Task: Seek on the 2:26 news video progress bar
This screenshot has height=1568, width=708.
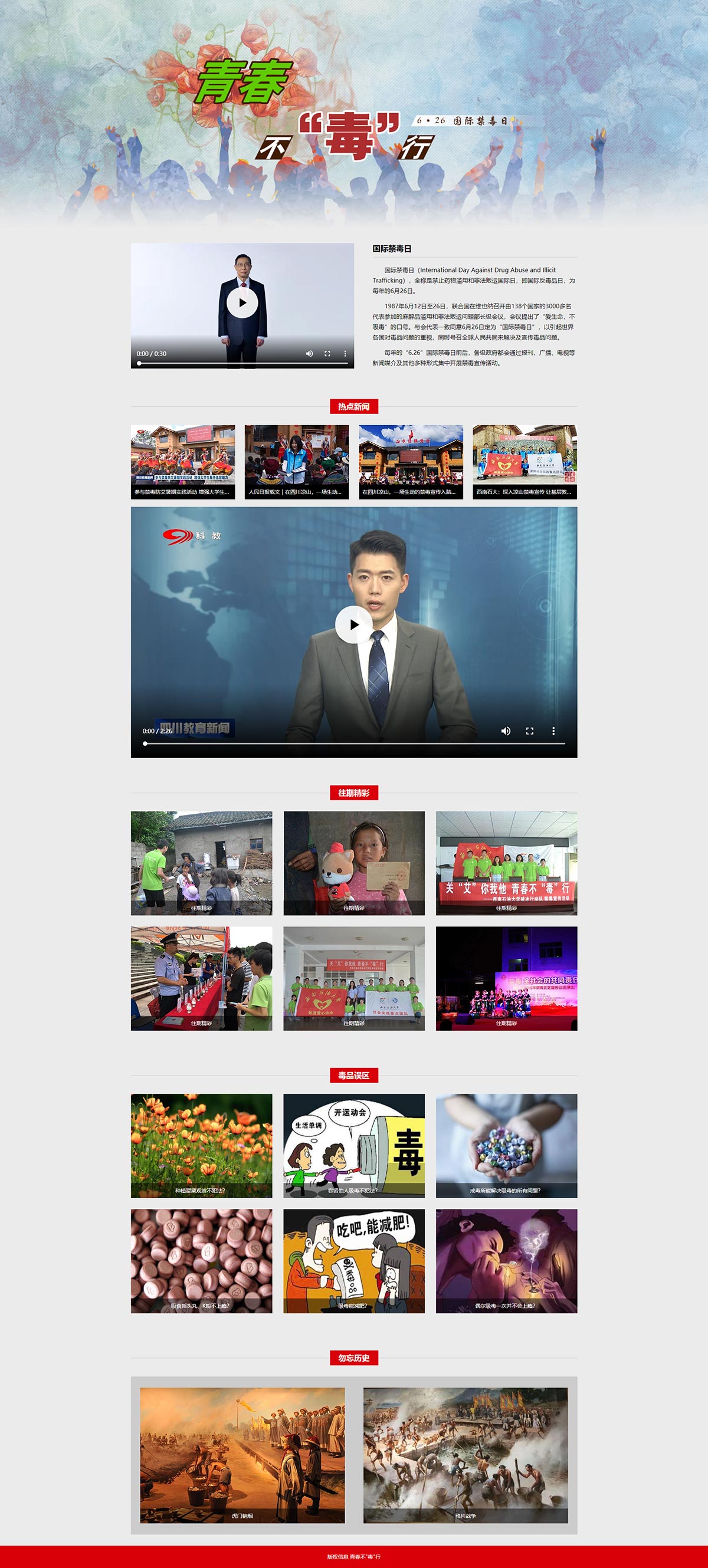Action: (x=355, y=743)
